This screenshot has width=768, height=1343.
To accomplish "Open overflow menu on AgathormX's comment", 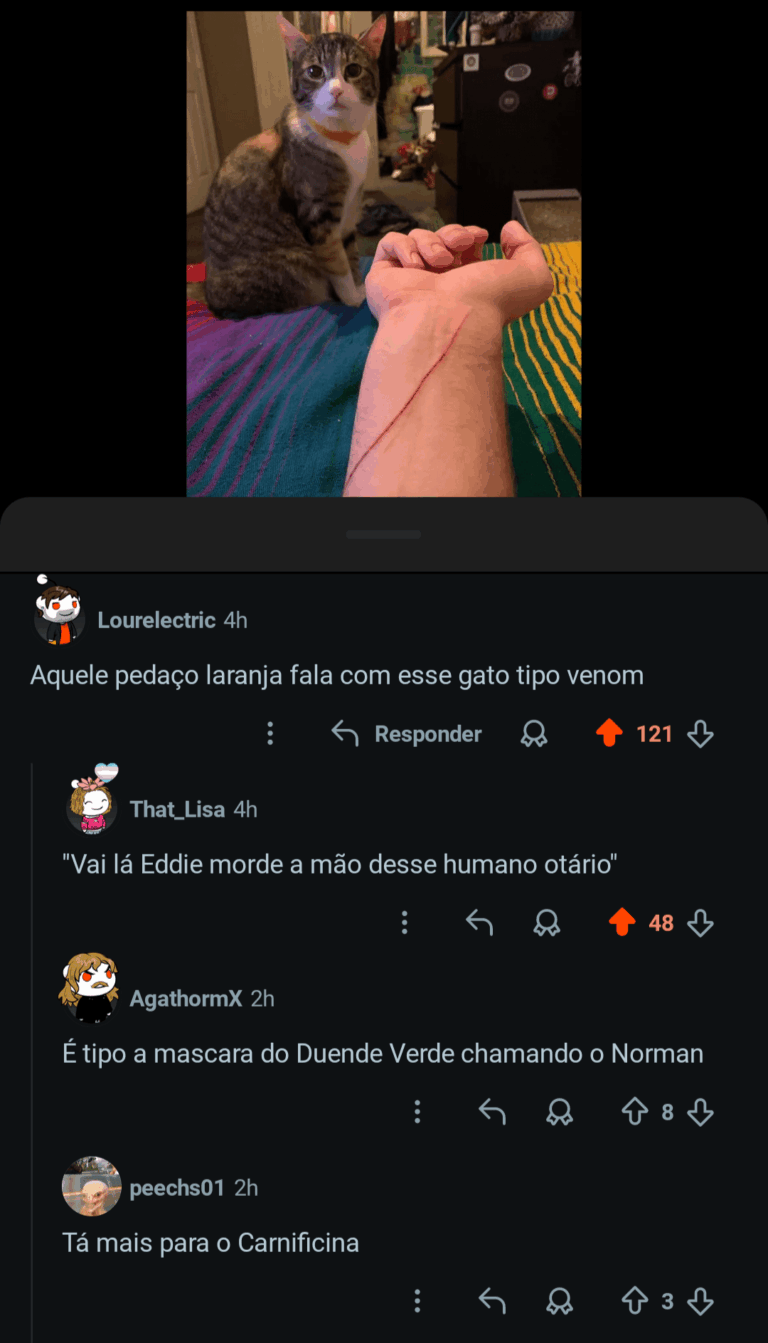I will pos(417,1112).
